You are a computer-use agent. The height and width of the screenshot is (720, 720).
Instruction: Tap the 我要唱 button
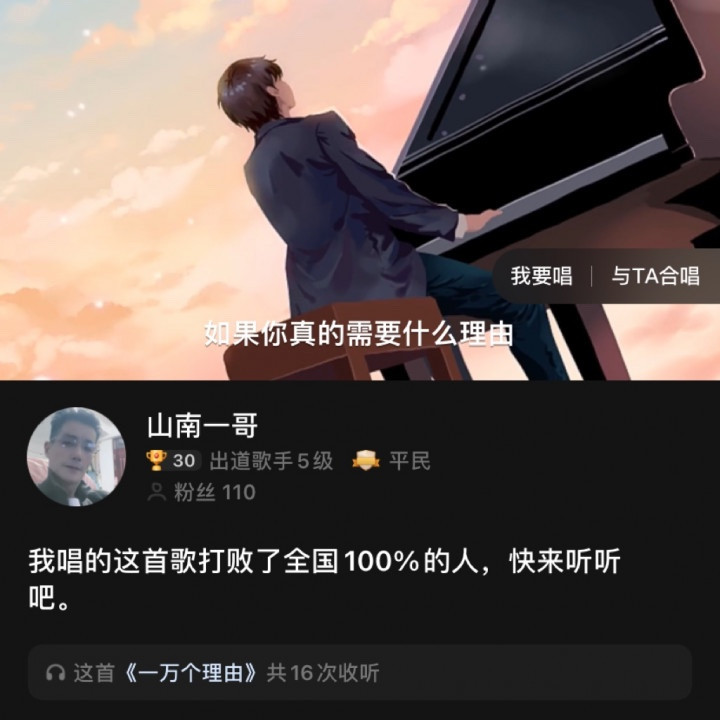[x=541, y=276]
